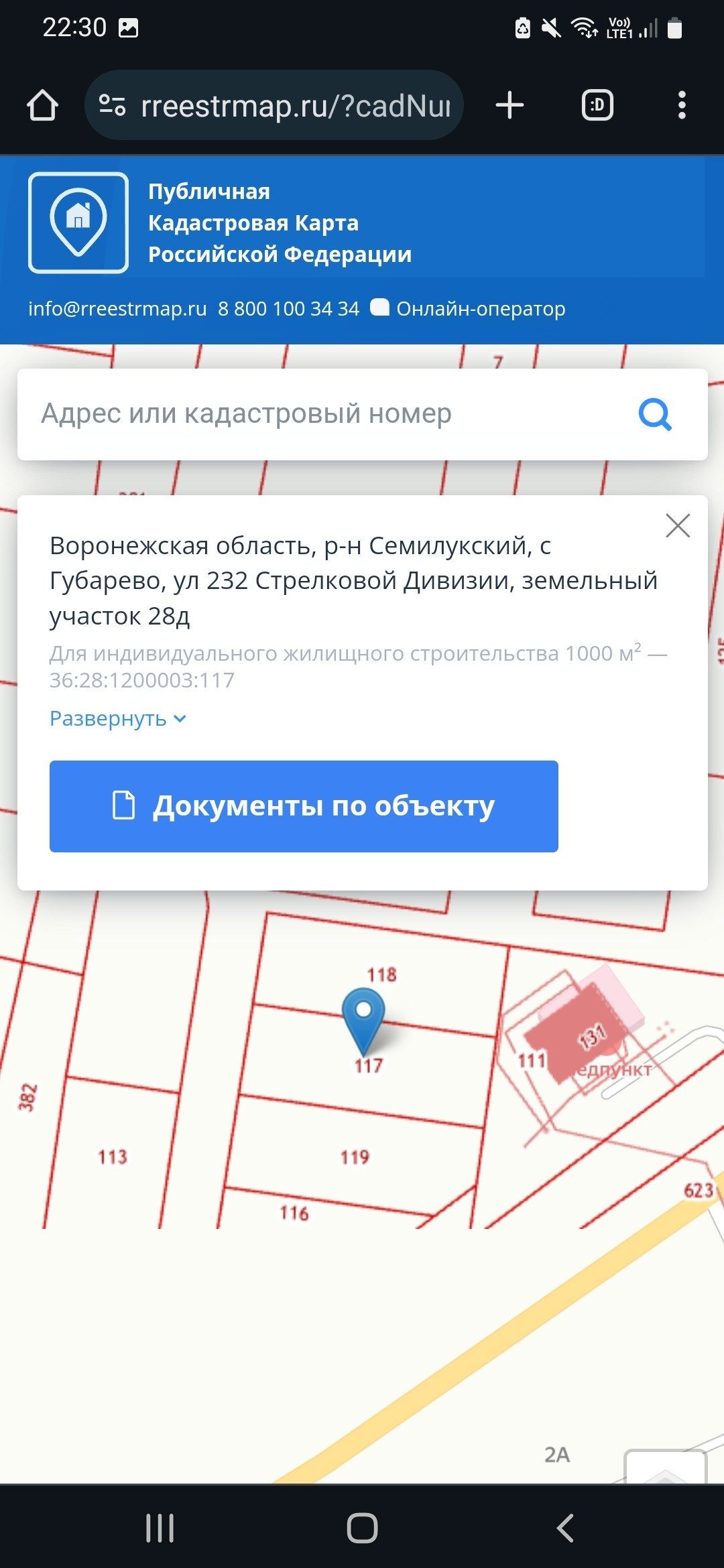
Task: View open tabs switcher
Action: click(597, 106)
